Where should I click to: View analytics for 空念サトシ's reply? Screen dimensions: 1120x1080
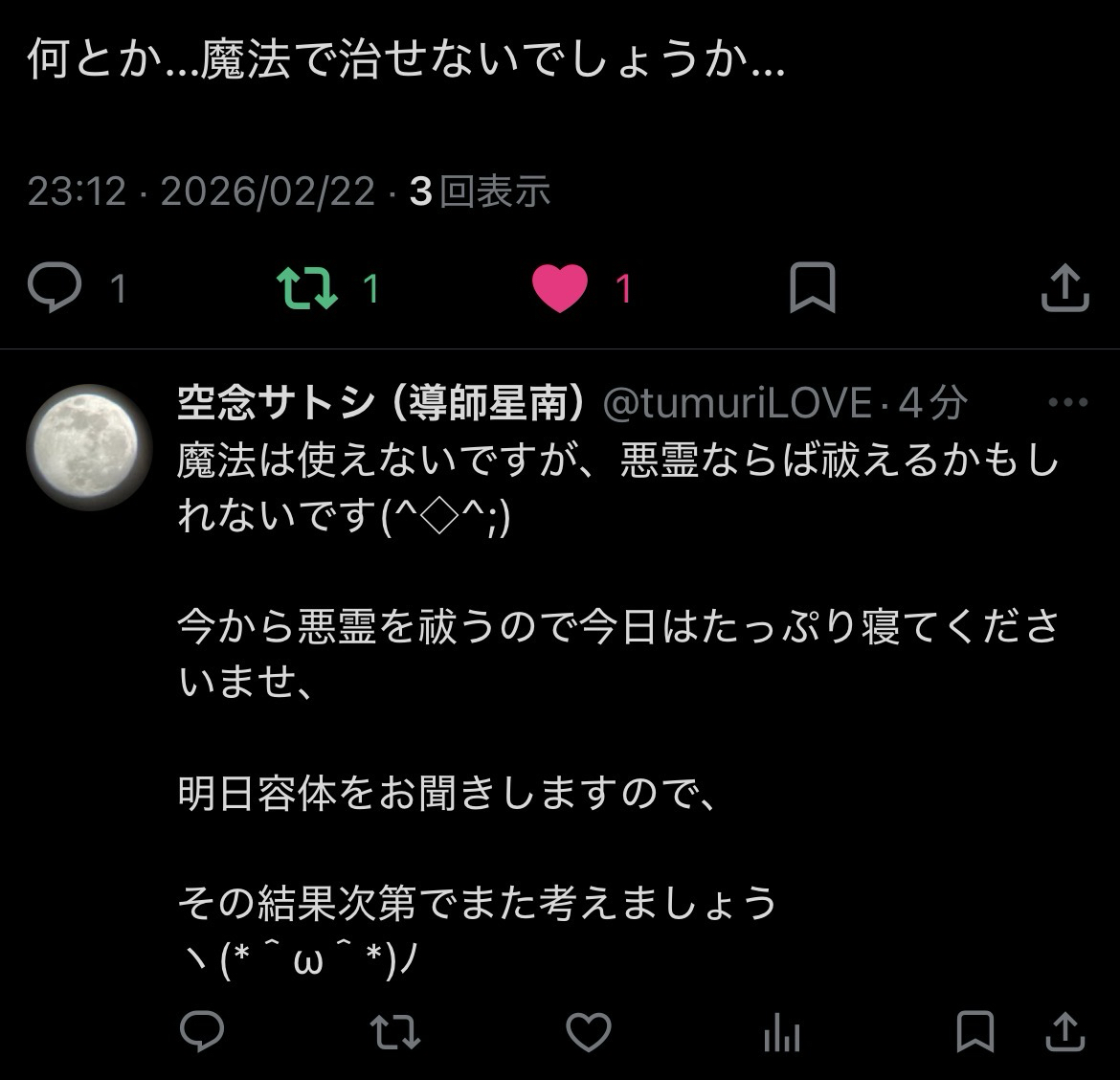[781, 1034]
